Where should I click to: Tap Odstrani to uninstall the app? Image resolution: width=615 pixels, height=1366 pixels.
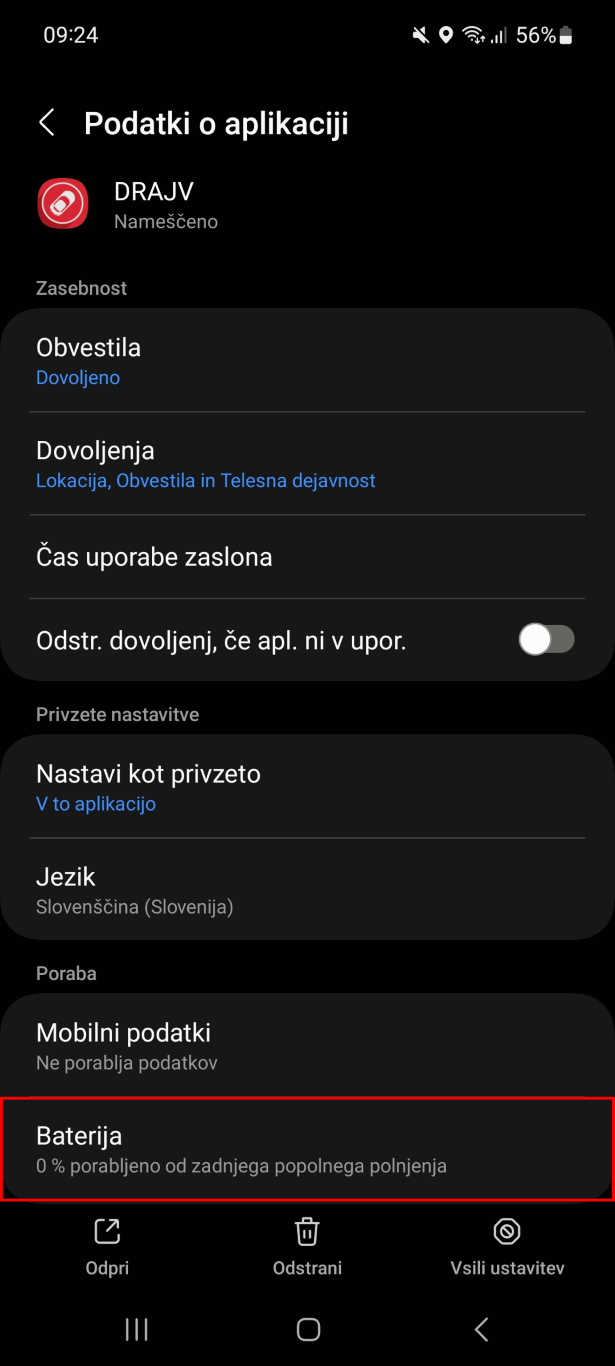[x=307, y=1246]
